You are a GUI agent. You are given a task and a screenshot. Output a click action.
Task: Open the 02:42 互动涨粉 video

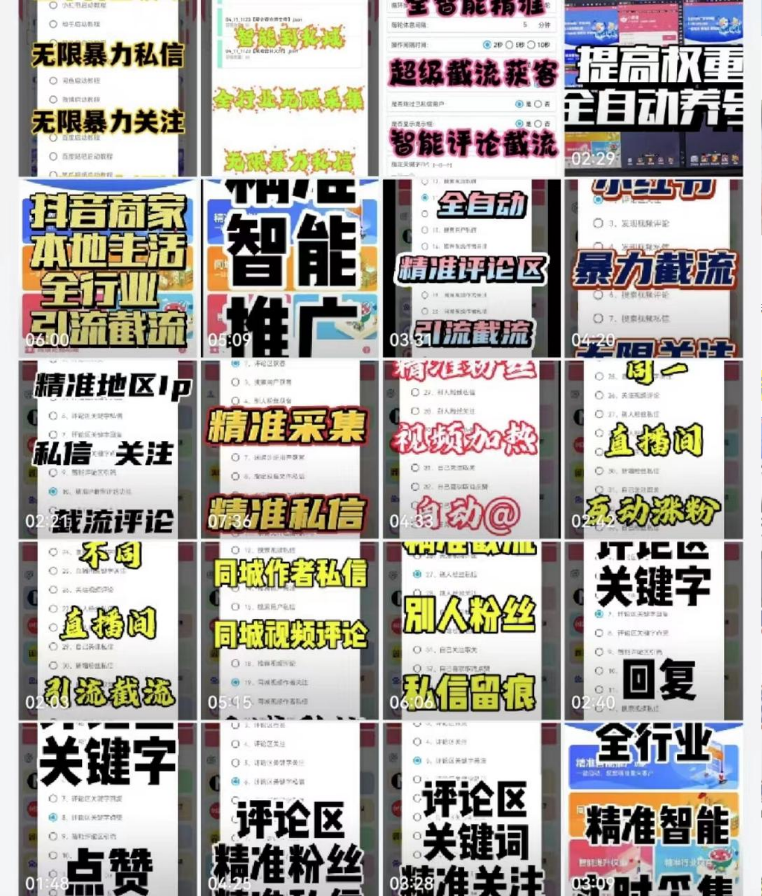pyautogui.click(x=654, y=450)
